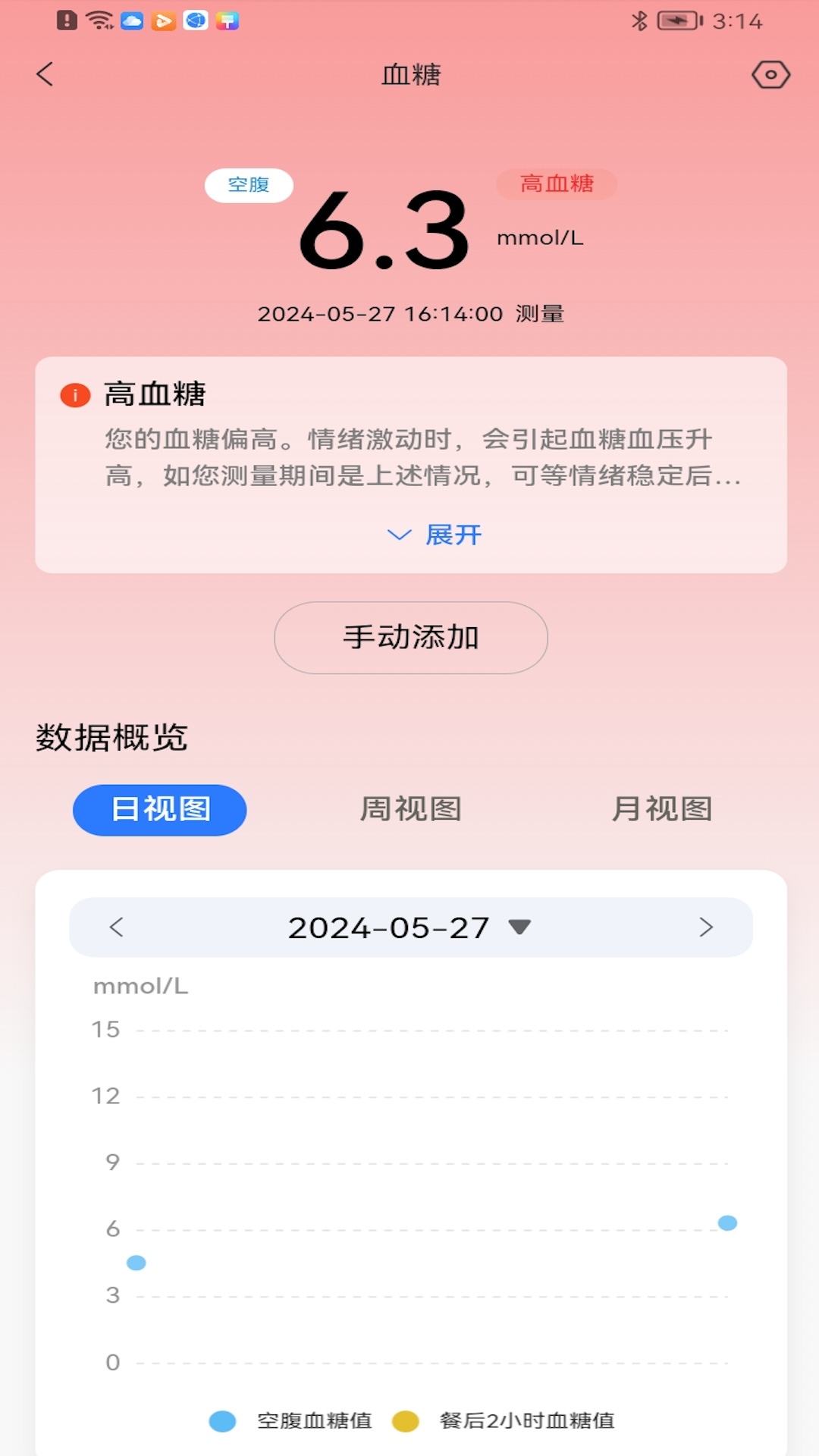Go to the next day with the right chevron

[x=707, y=927]
